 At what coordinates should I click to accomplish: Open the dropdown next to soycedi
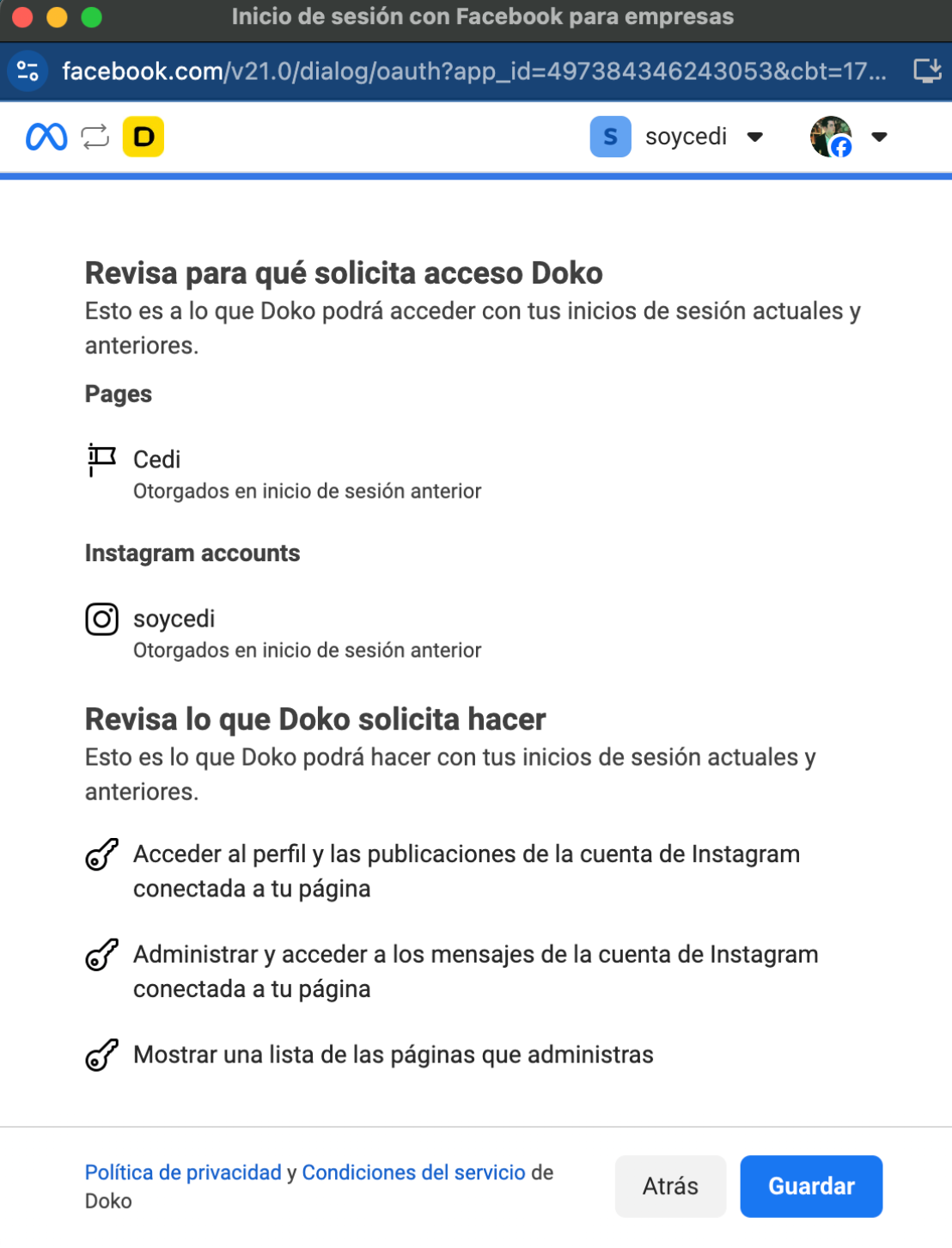pos(755,137)
